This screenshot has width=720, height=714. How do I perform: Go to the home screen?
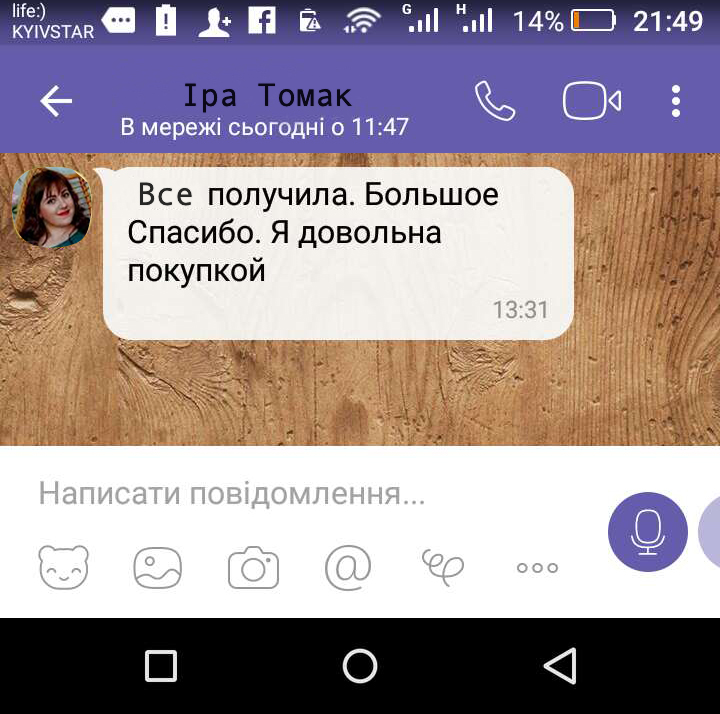pyautogui.click(x=360, y=665)
